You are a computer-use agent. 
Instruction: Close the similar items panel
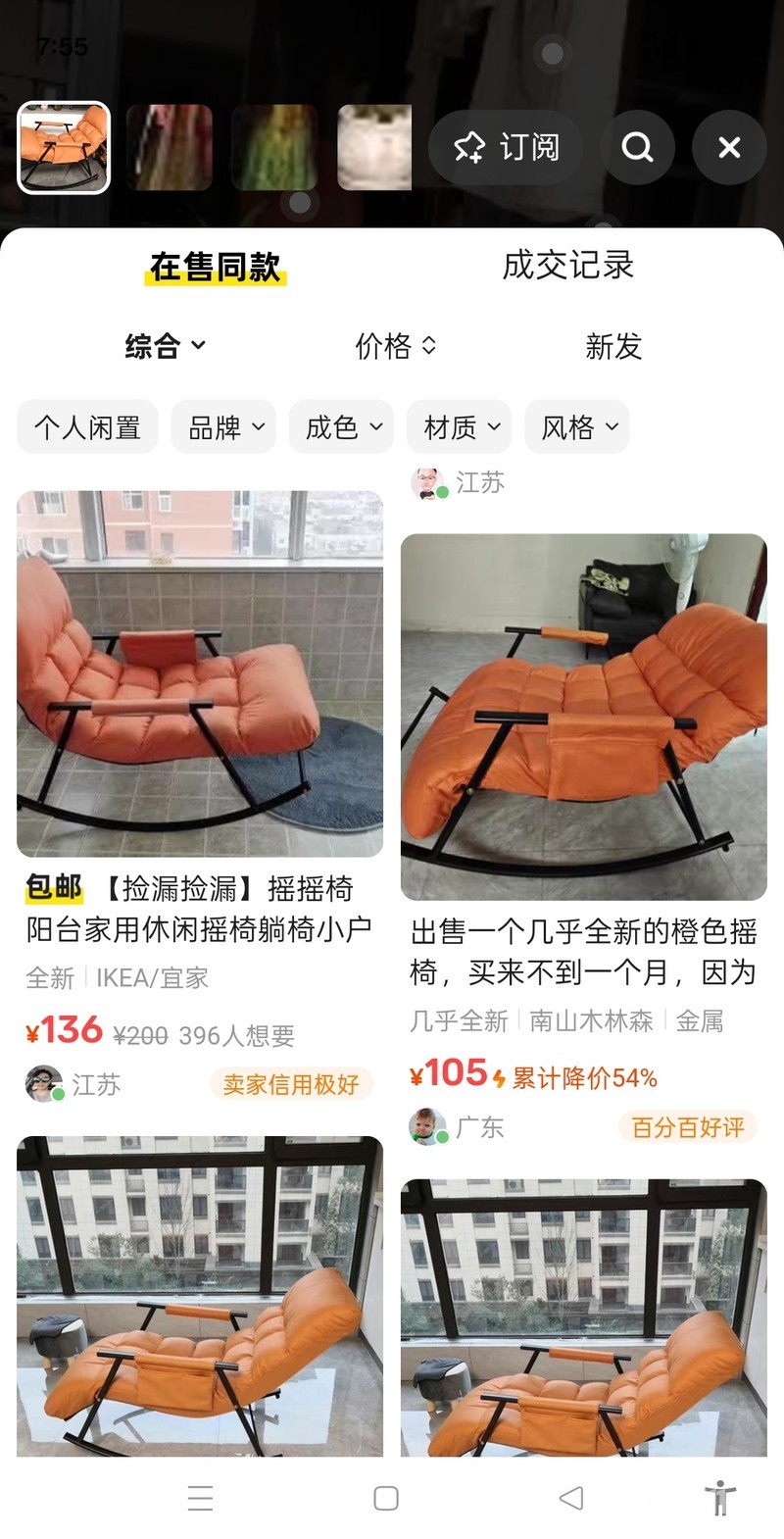pos(728,148)
